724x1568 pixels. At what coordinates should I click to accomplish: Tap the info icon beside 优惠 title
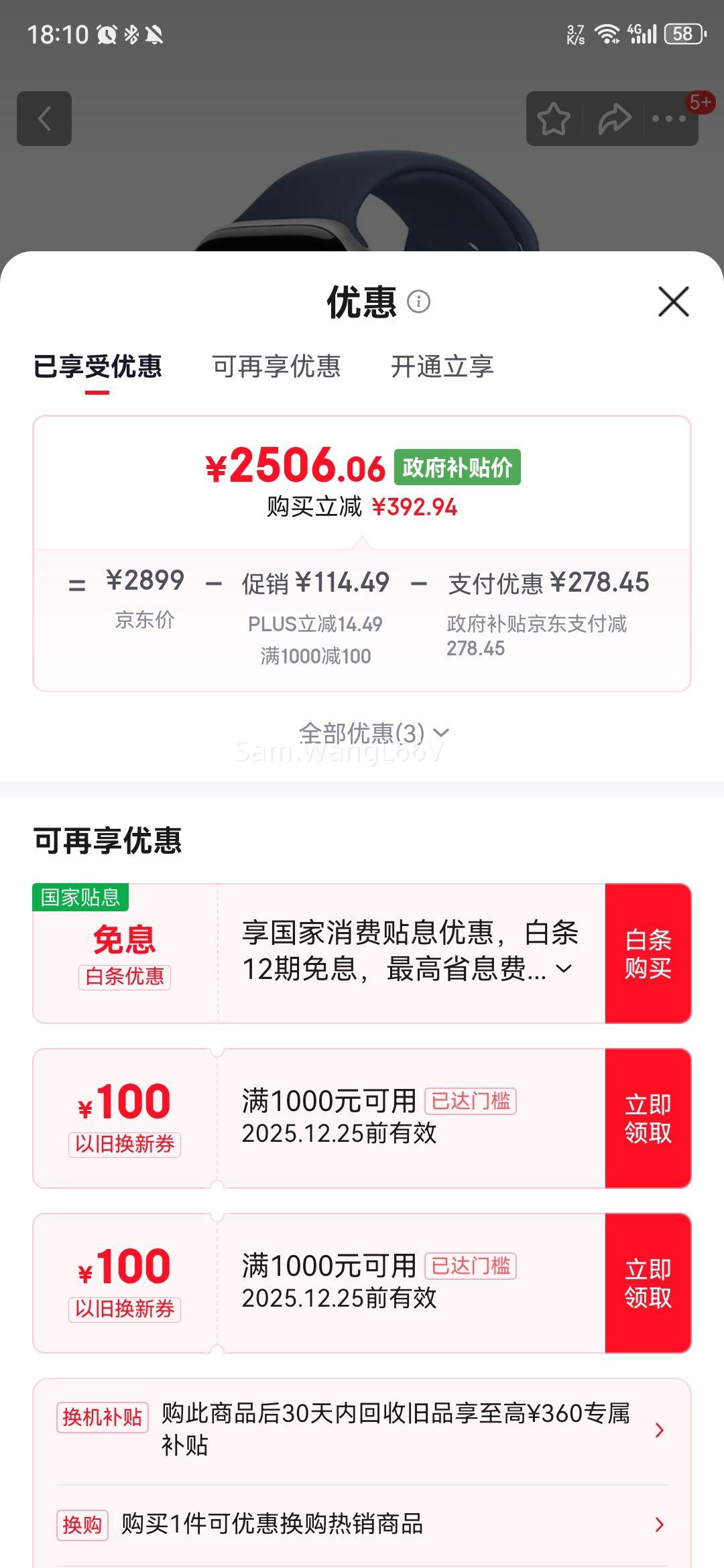tap(419, 302)
